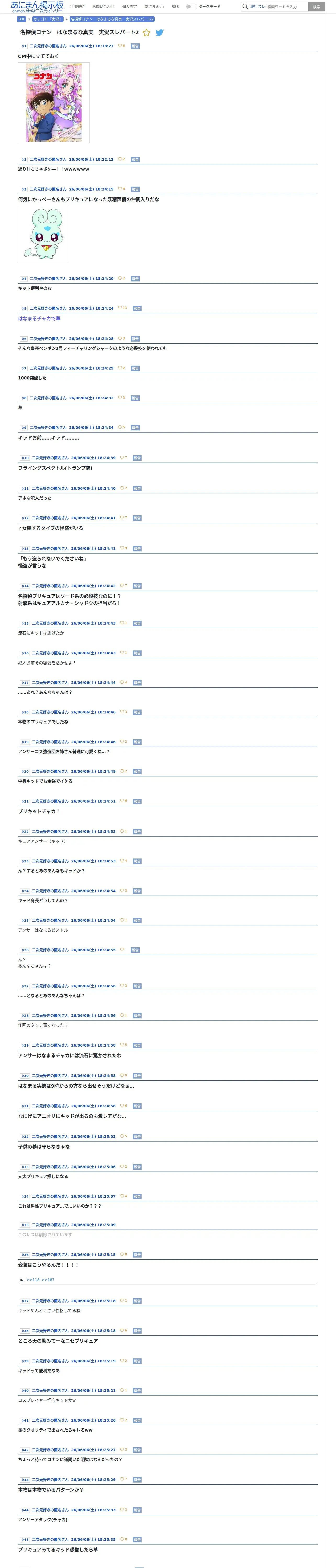336x1568 pixels.
Task: Open the >>118 reply link under post 36
Action: 33,1279
